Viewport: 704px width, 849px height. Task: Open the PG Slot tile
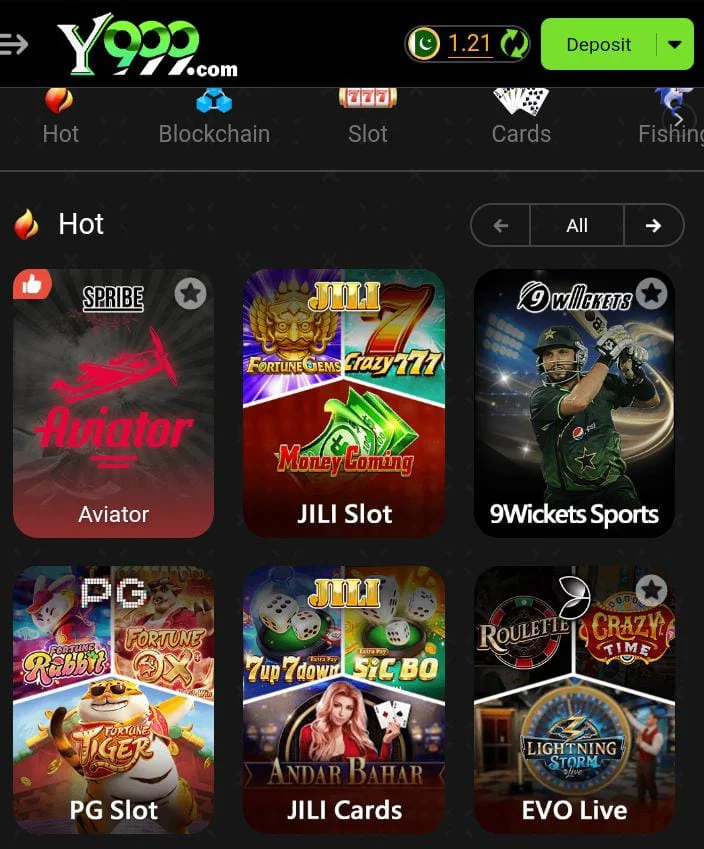113,700
